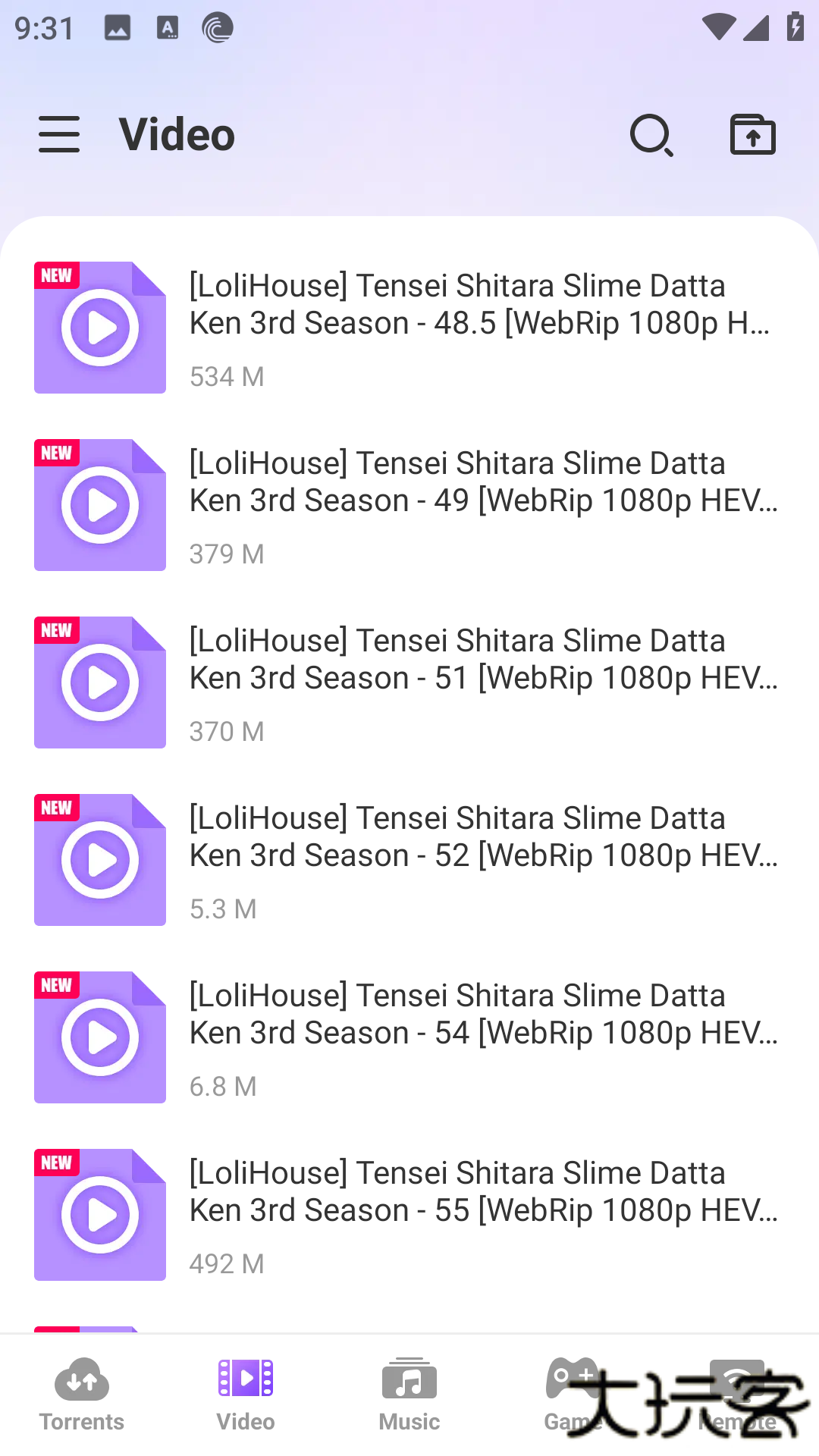Screen dimensions: 819x1456
Task: Play episode 48.5 via its play thumbnail
Action: pos(99,328)
